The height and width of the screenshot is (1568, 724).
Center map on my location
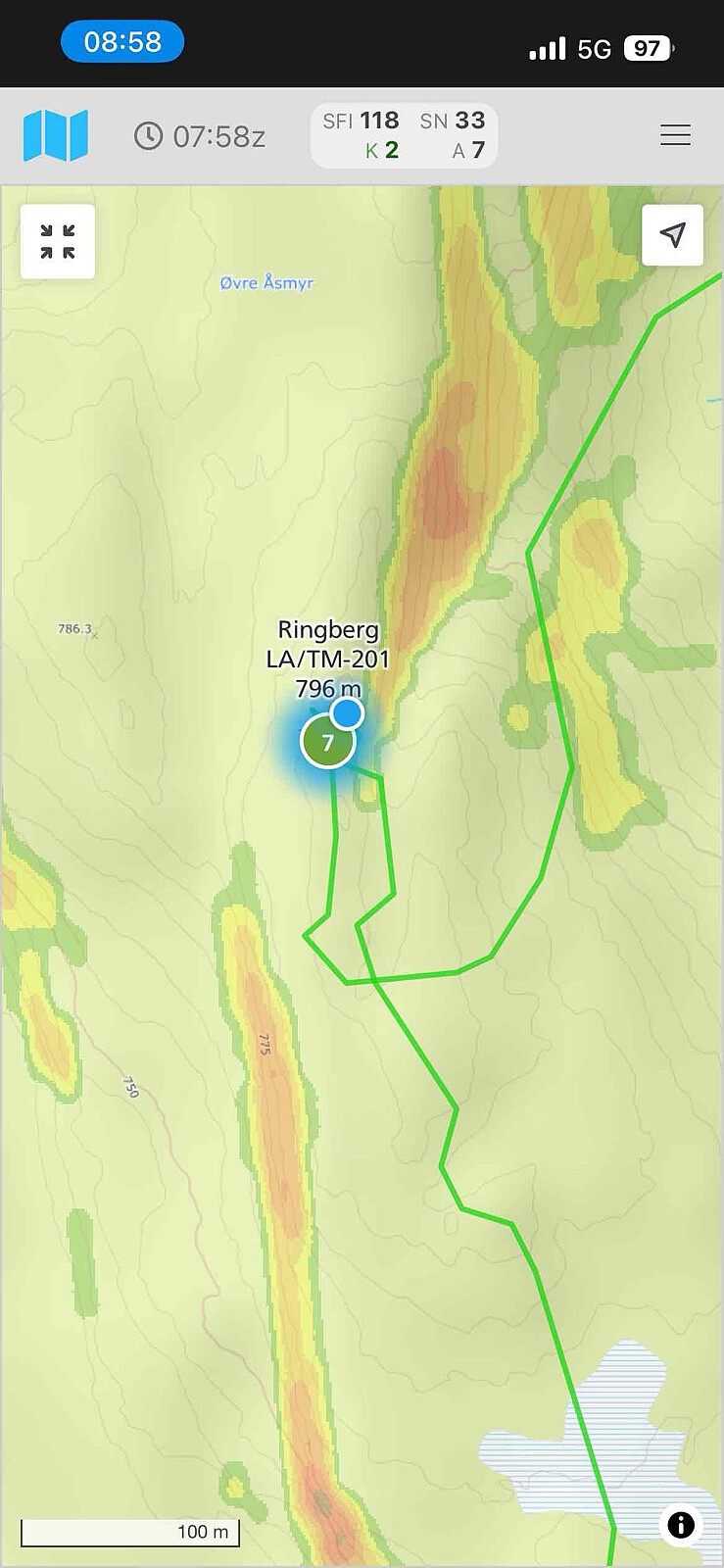pyautogui.click(x=672, y=235)
